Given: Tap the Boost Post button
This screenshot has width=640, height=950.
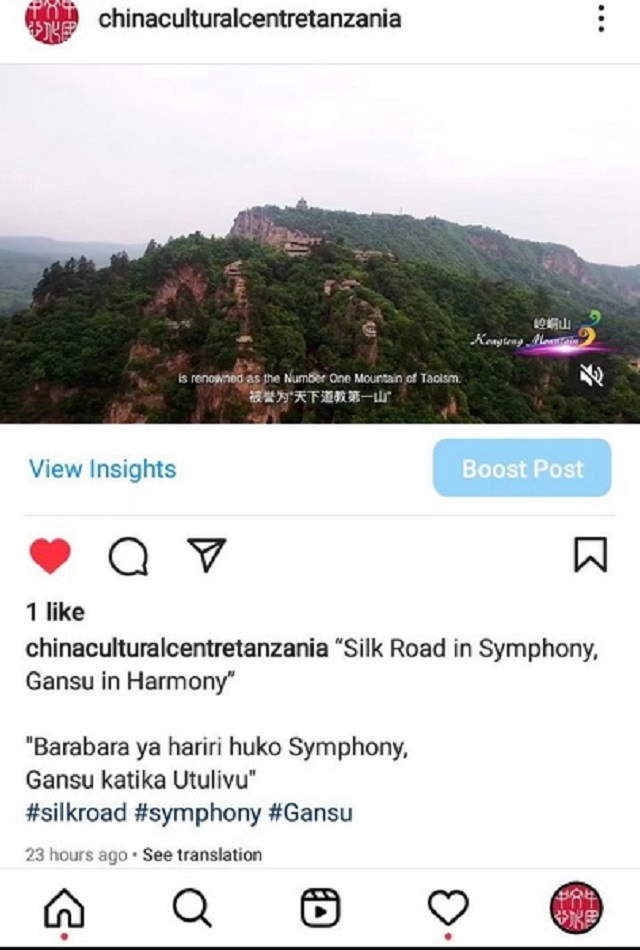Looking at the screenshot, I should (522, 468).
